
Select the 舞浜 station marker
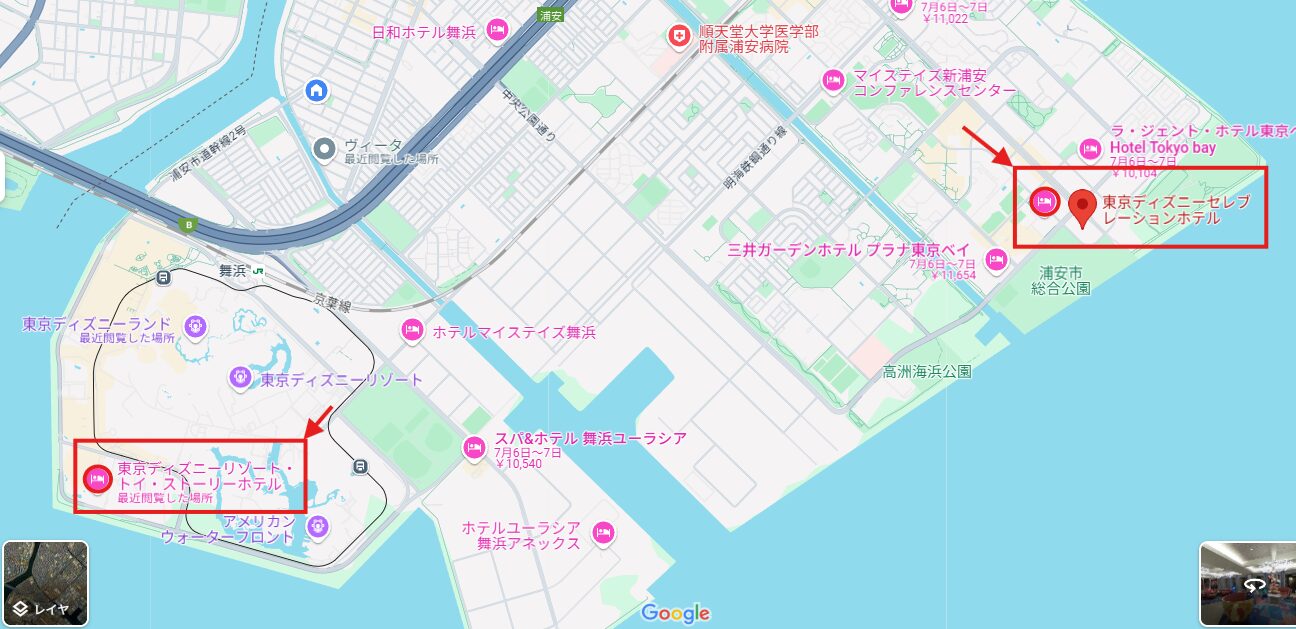tap(258, 270)
